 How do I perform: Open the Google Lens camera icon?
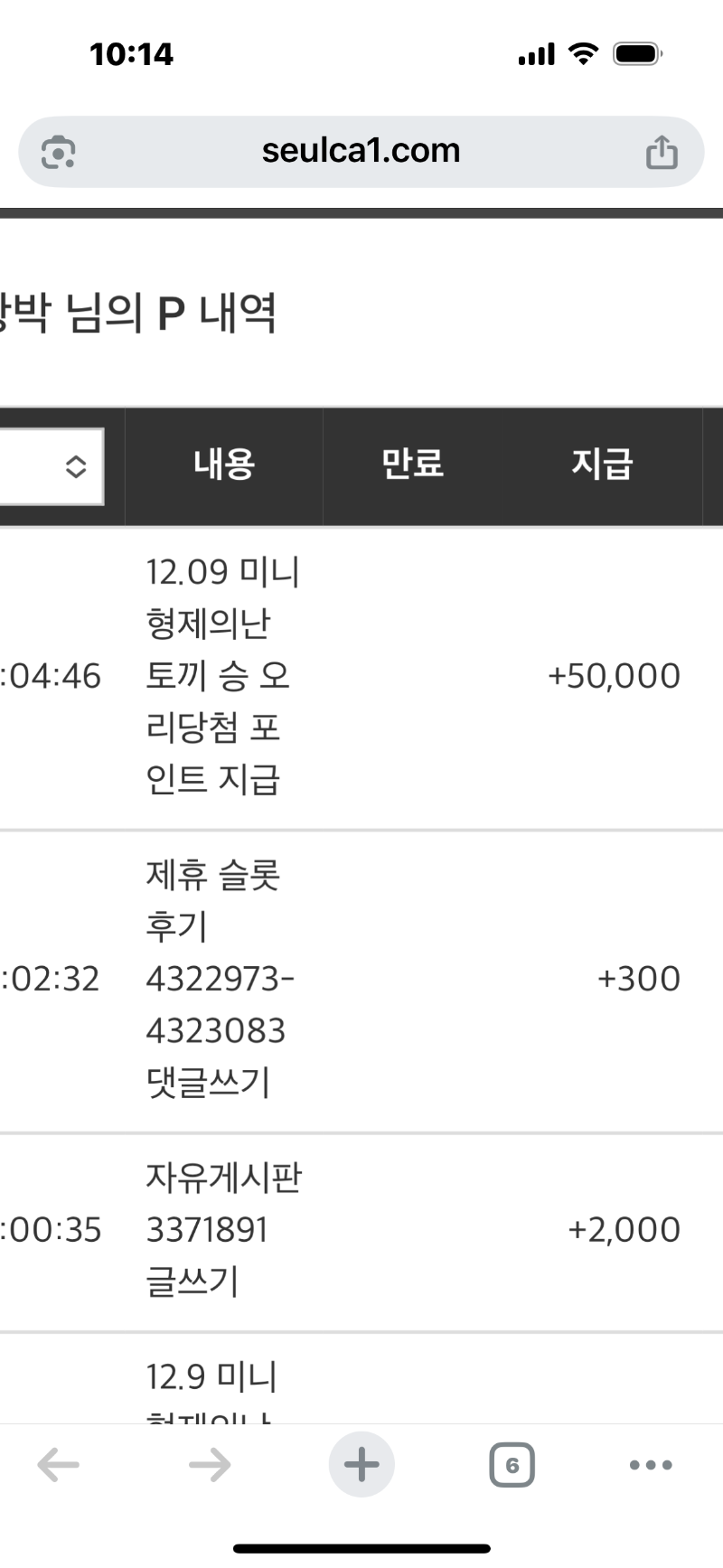pos(58,152)
